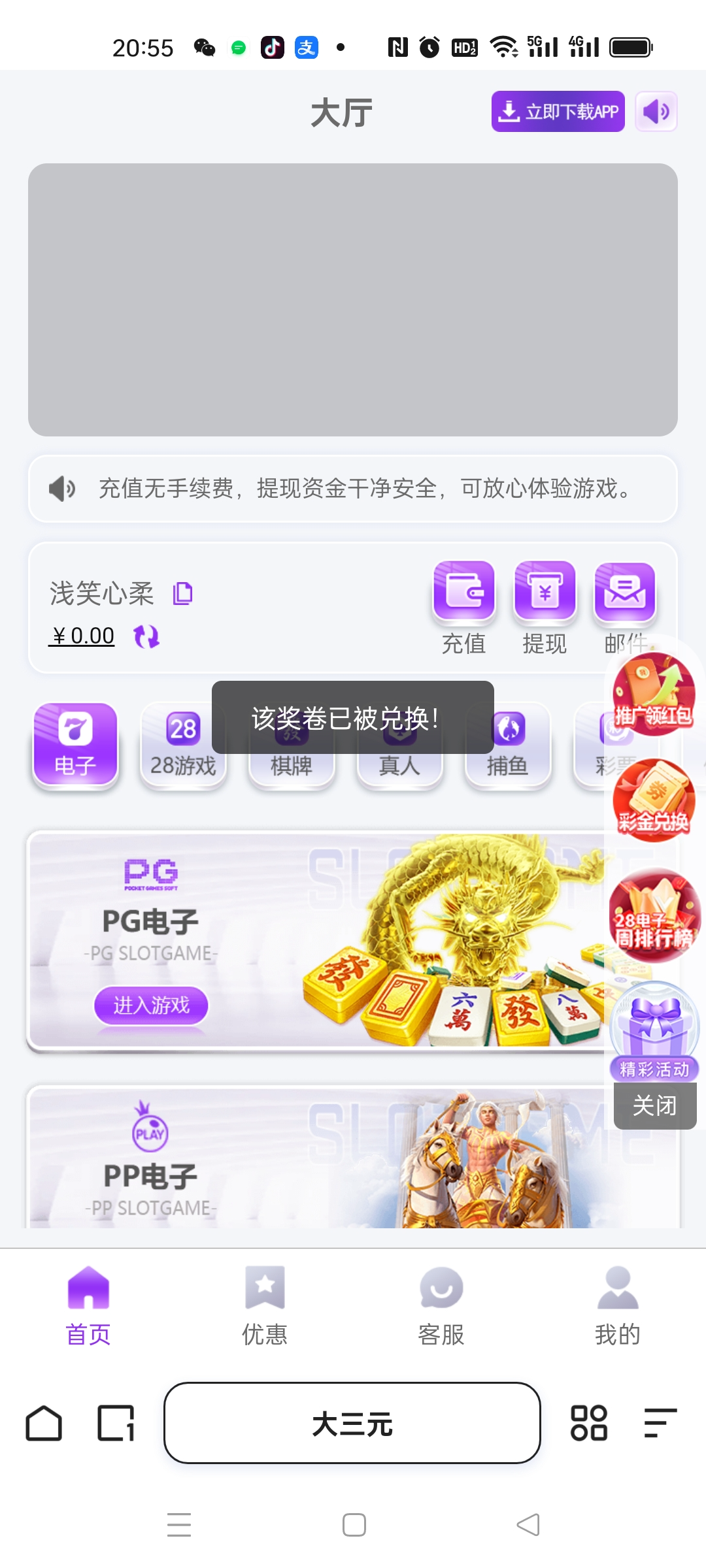Toggle the sound speaker icon in header
706x1568 pixels.
click(x=656, y=112)
